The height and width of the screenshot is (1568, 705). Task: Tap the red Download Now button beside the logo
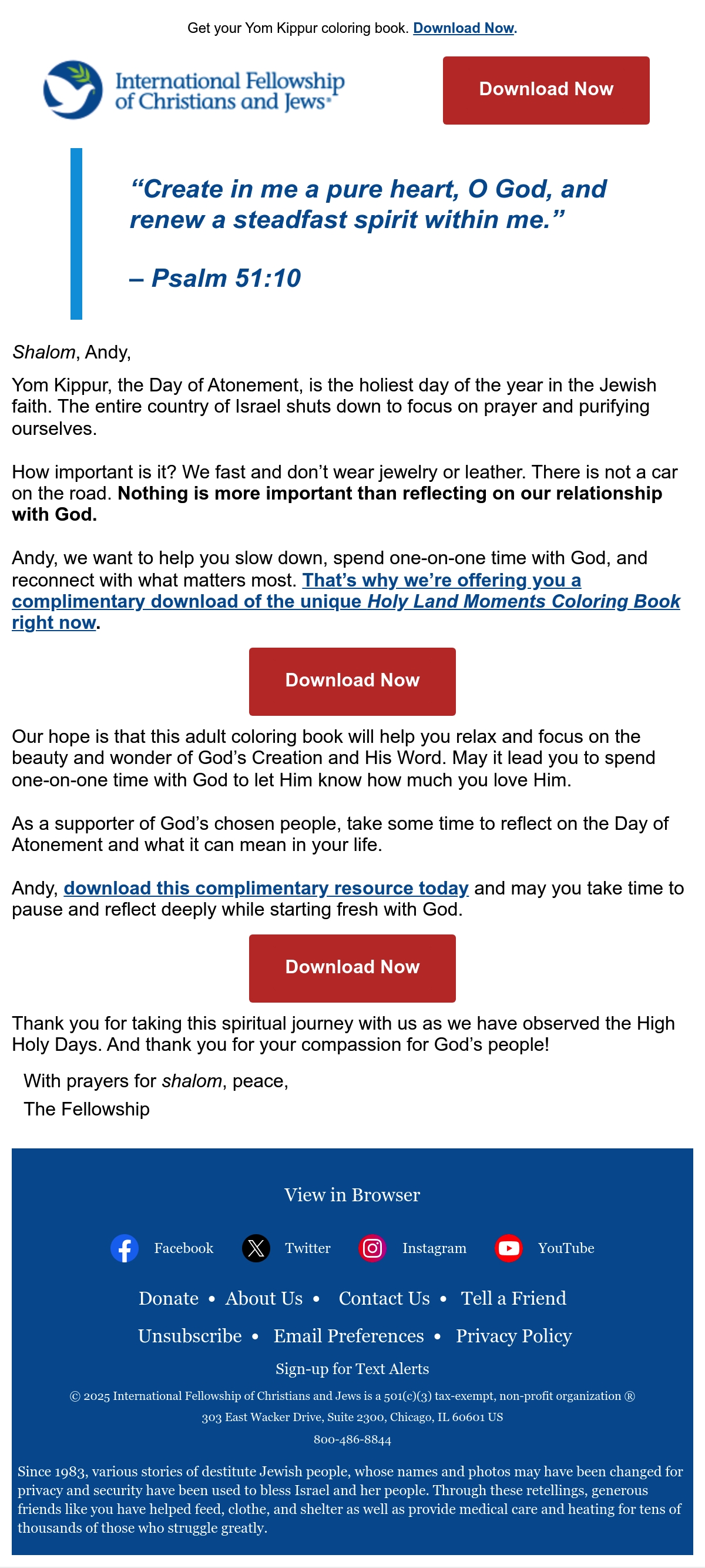(546, 90)
